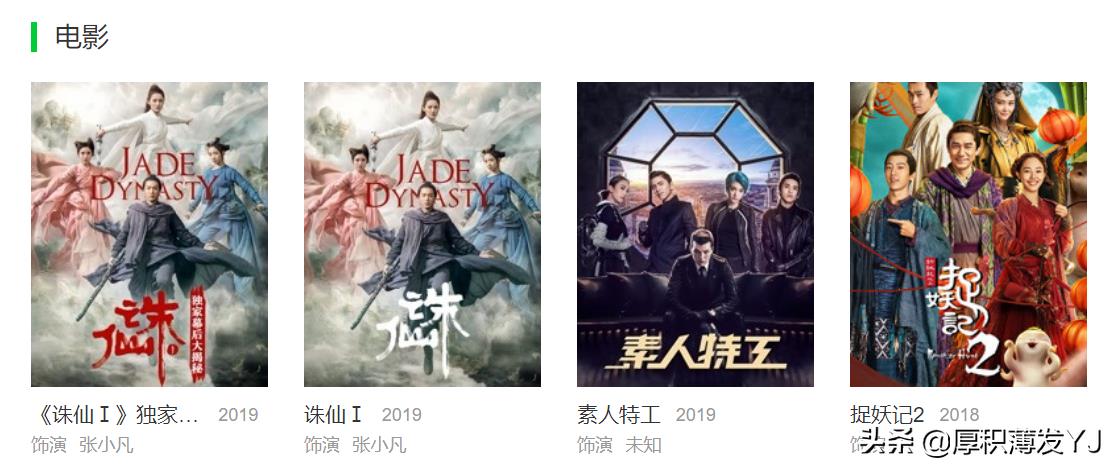Open the 诛仙Ⅰ 2019 movie card with white title
This screenshot has height=470, width=1116.
422,234
